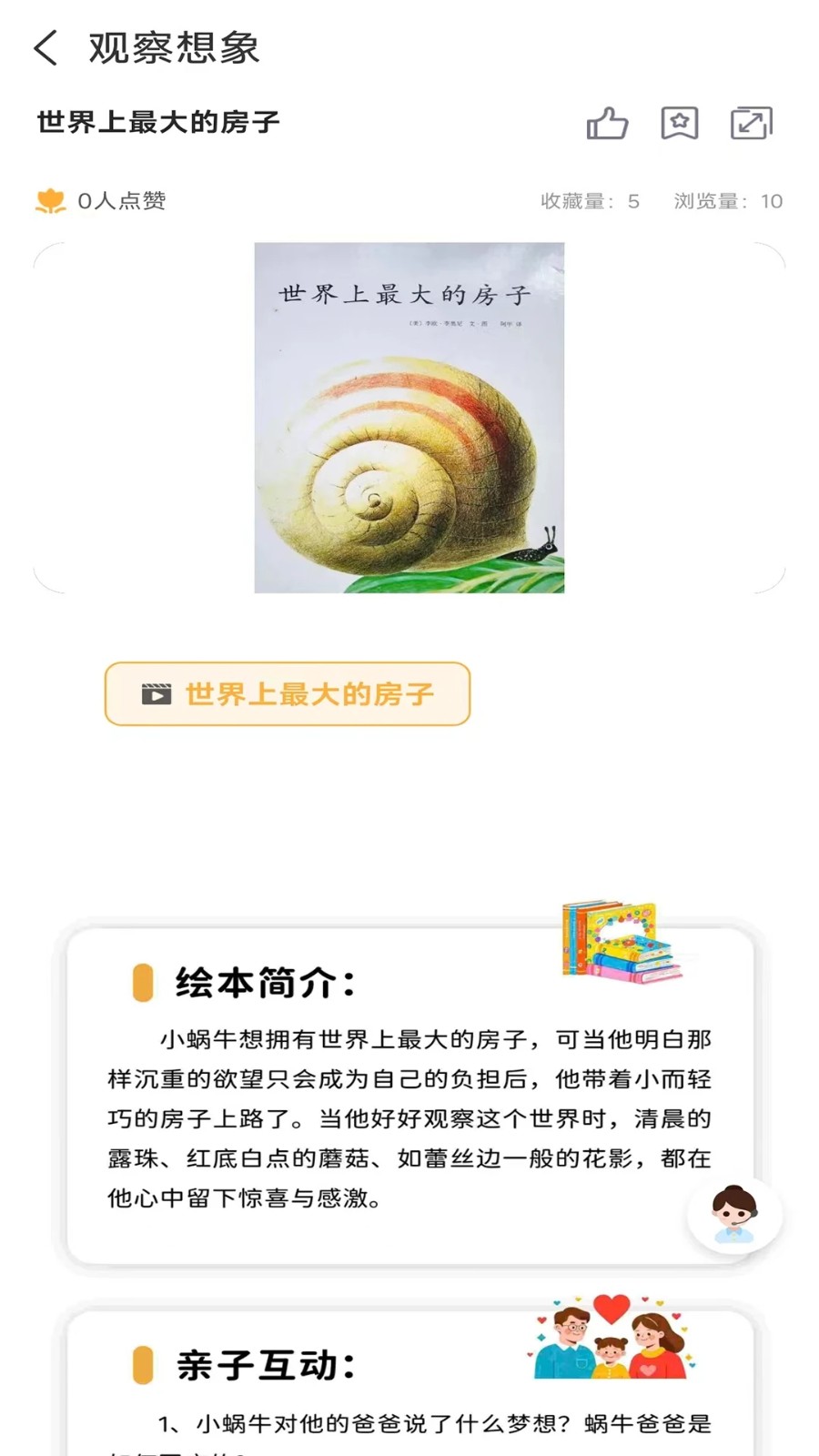Screen dimensions: 819x1456
Task: Click the 0人点赞 label
Action: [122, 201]
